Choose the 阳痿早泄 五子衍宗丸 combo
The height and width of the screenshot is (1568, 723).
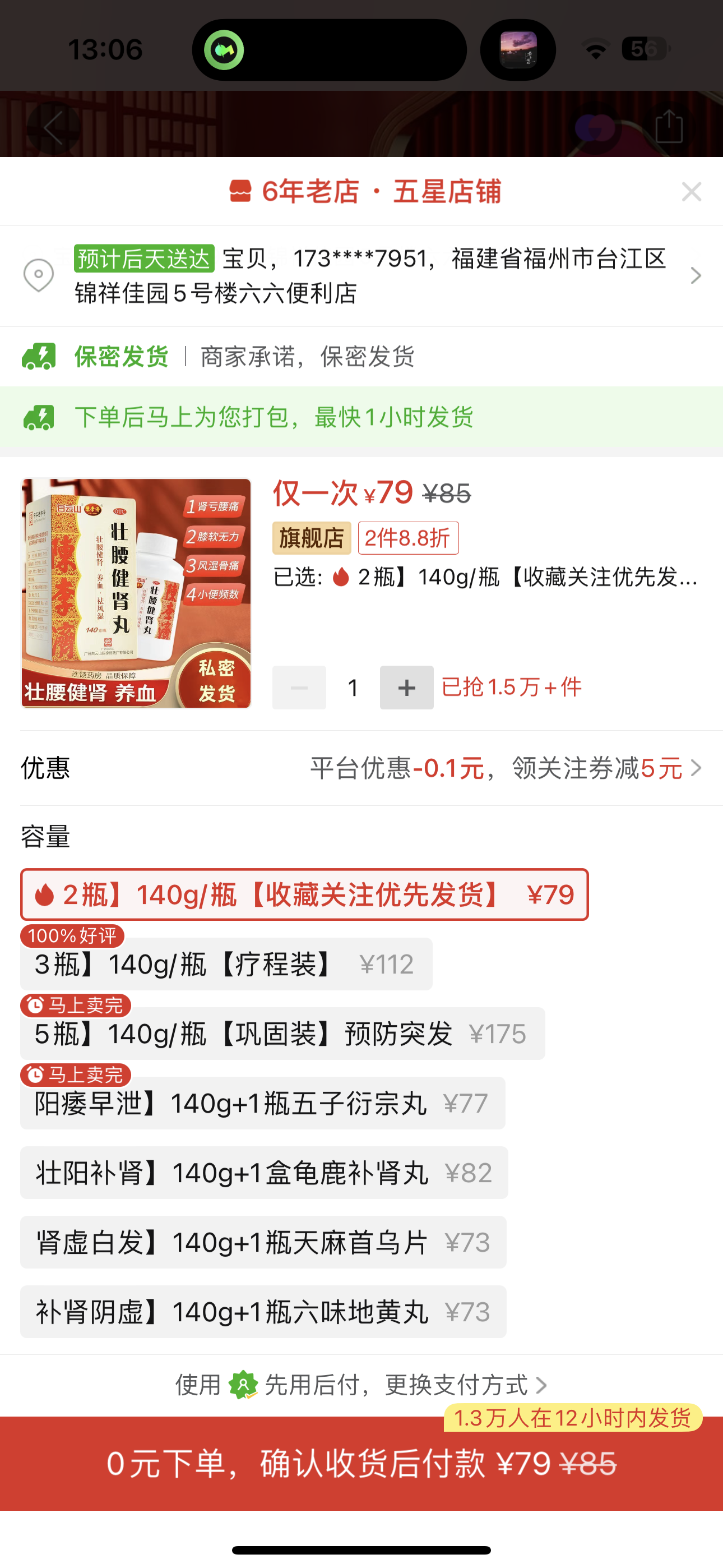[x=262, y=1103]
